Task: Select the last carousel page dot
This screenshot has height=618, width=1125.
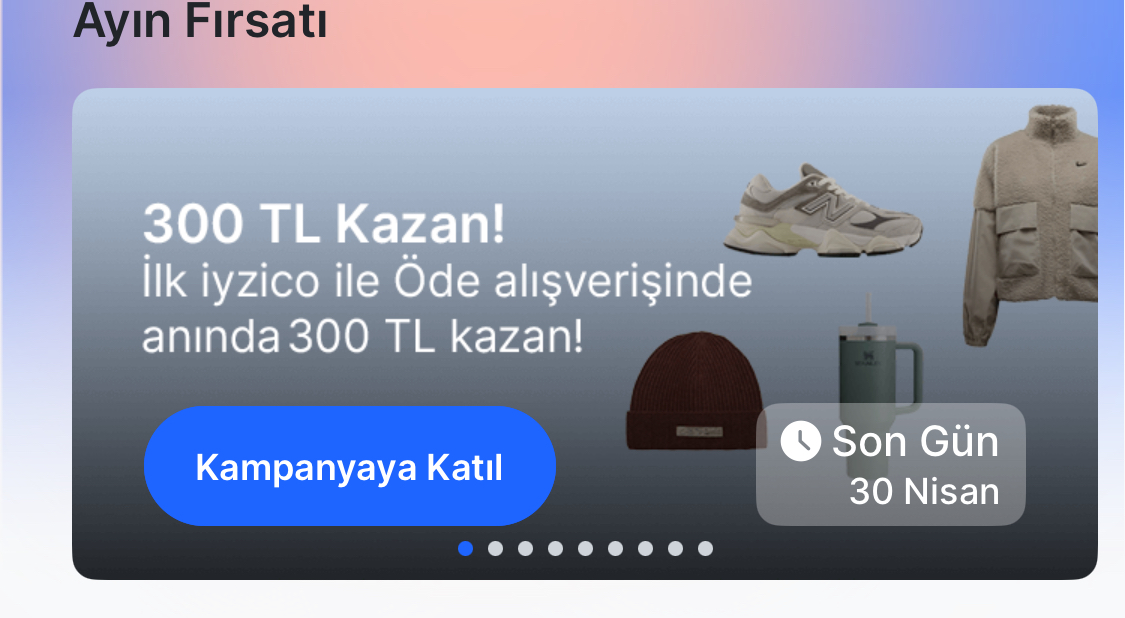Action: coord(705,548)
